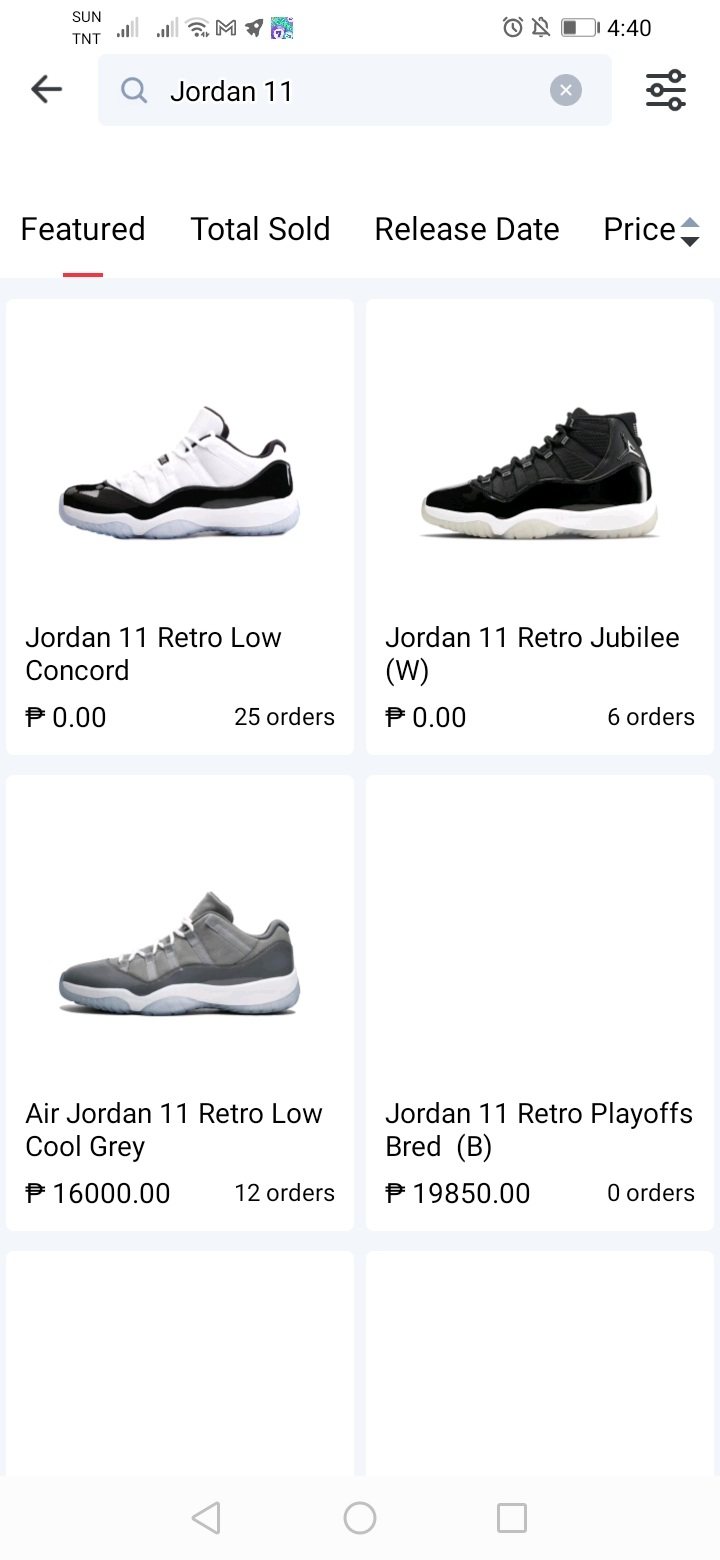Switch to the Featured tab
This screenshot has width=720, height=1560.
(x=83, y=230)
